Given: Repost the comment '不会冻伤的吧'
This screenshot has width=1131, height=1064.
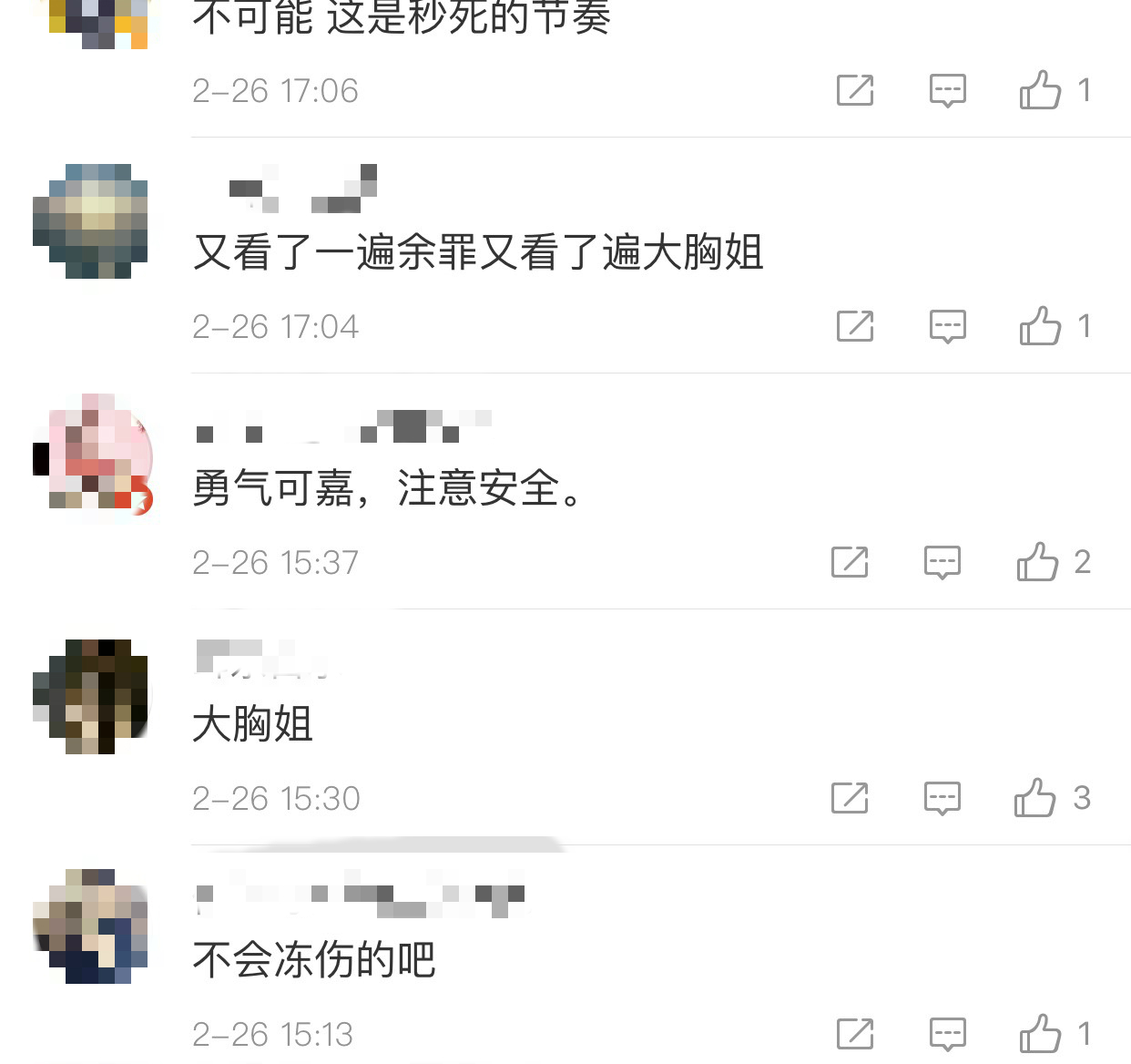Looking at the screenshot, I should [x=855, y=1034].
